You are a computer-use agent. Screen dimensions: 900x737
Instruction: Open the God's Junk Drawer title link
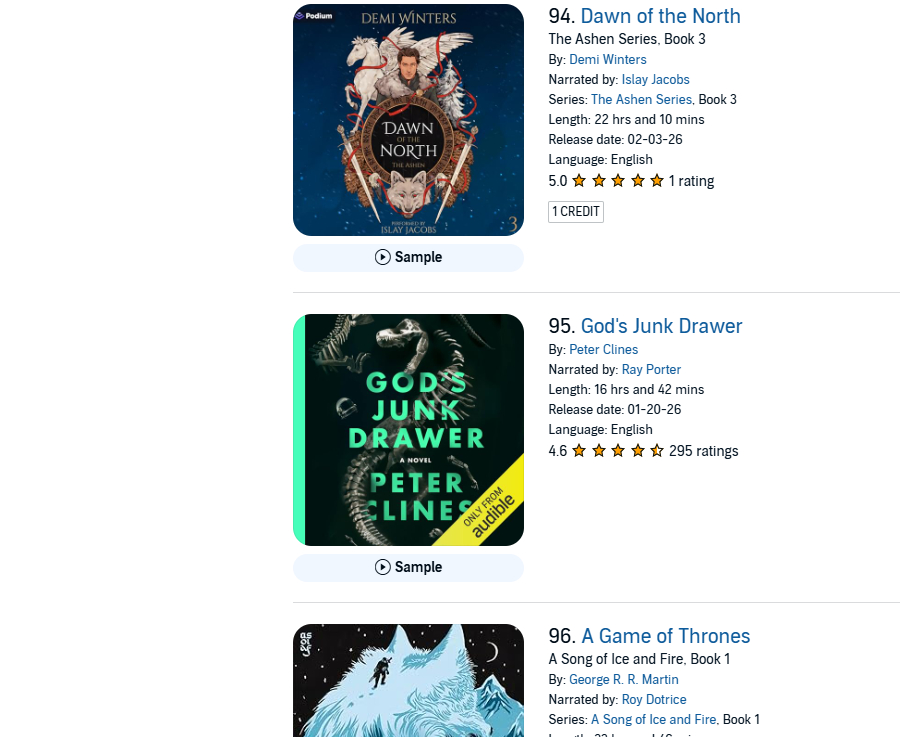point(661,326)
